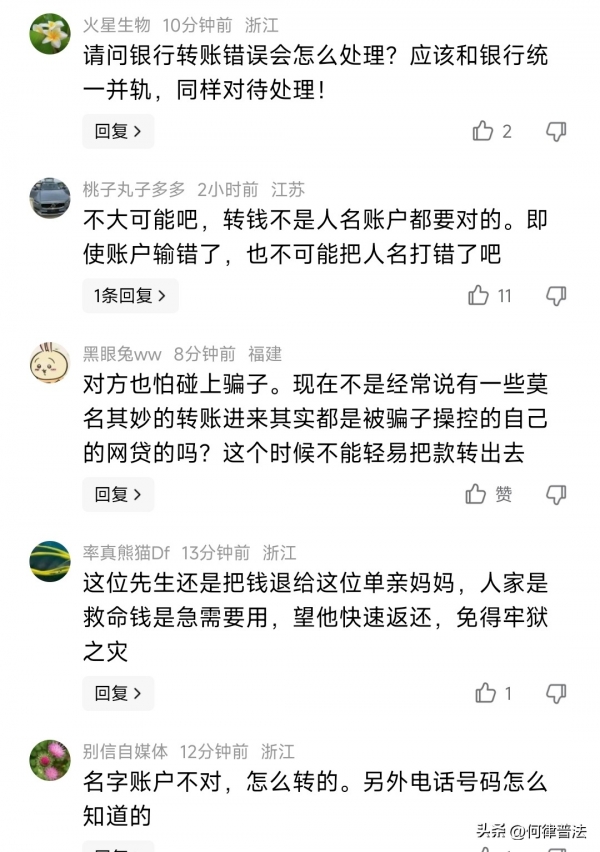The image size is (600, 852).
Task: Open 黑眼兔ww's profile avatar
Action: click(x=50, y=362)
